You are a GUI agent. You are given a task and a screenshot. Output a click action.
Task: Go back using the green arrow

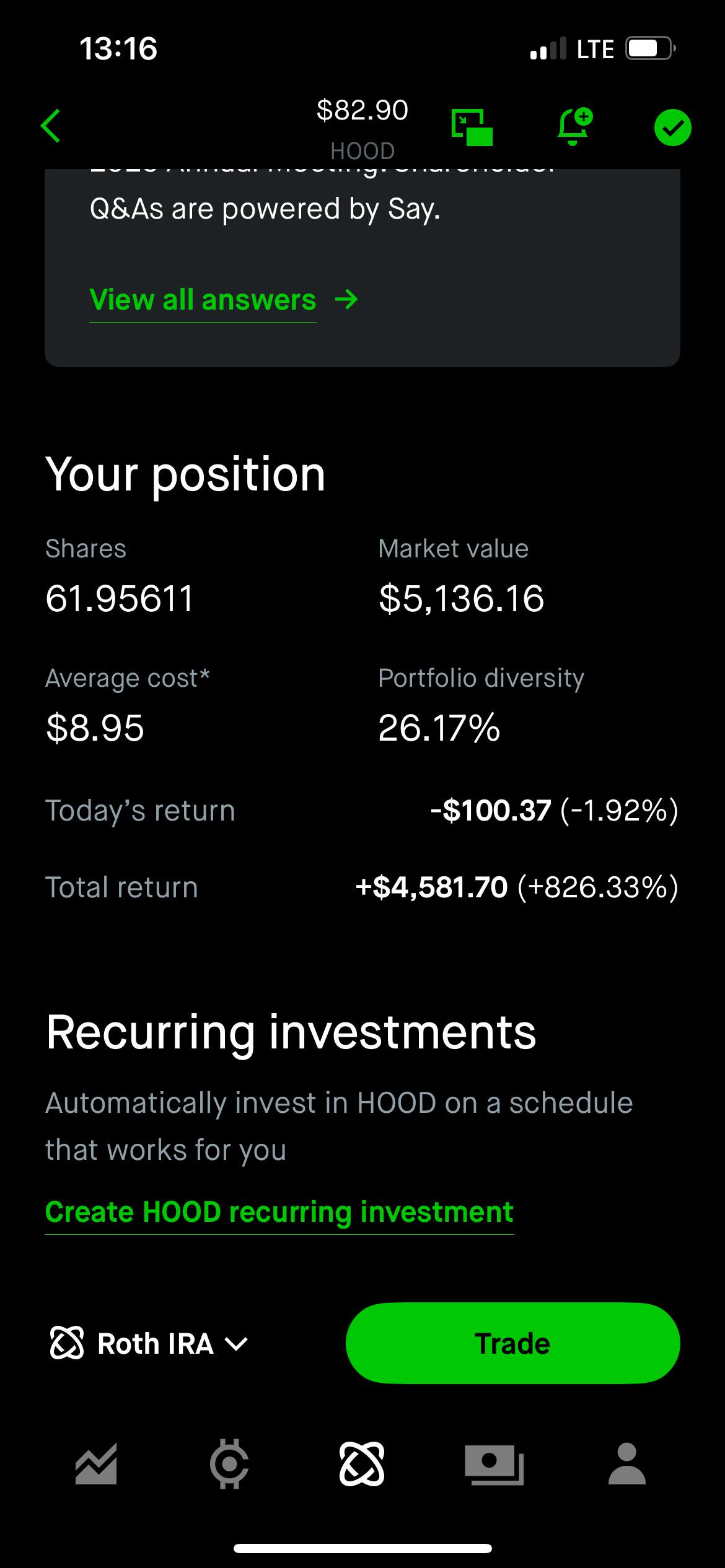(51, 126)
